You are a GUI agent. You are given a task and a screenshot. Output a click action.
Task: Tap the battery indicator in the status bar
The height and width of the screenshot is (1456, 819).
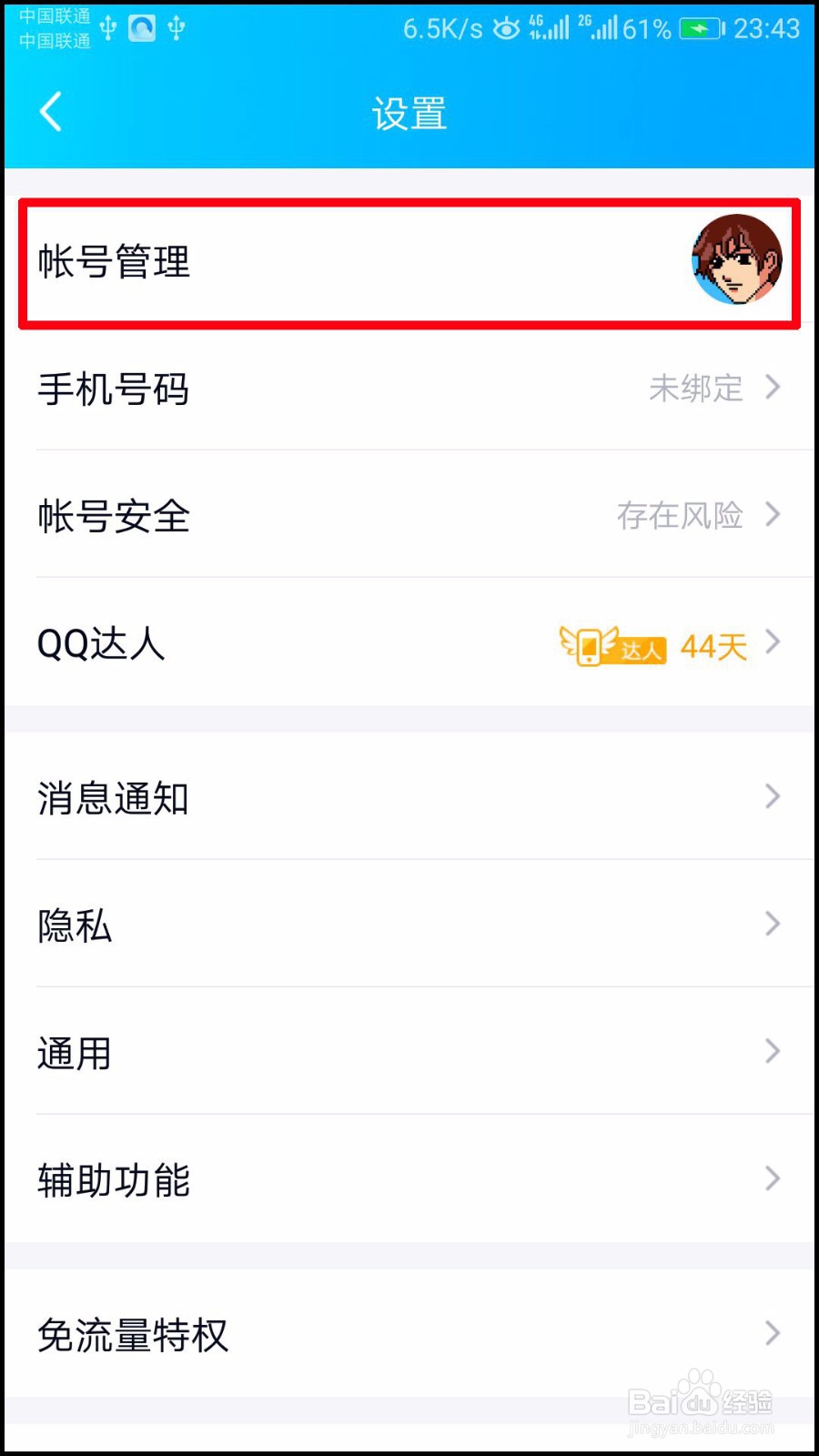coord(701,30)
